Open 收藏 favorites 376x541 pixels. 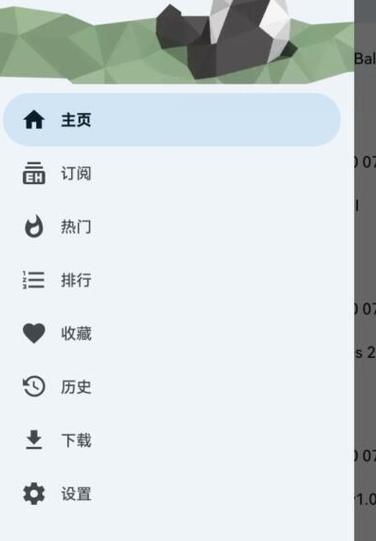click(x=172, y=333)
